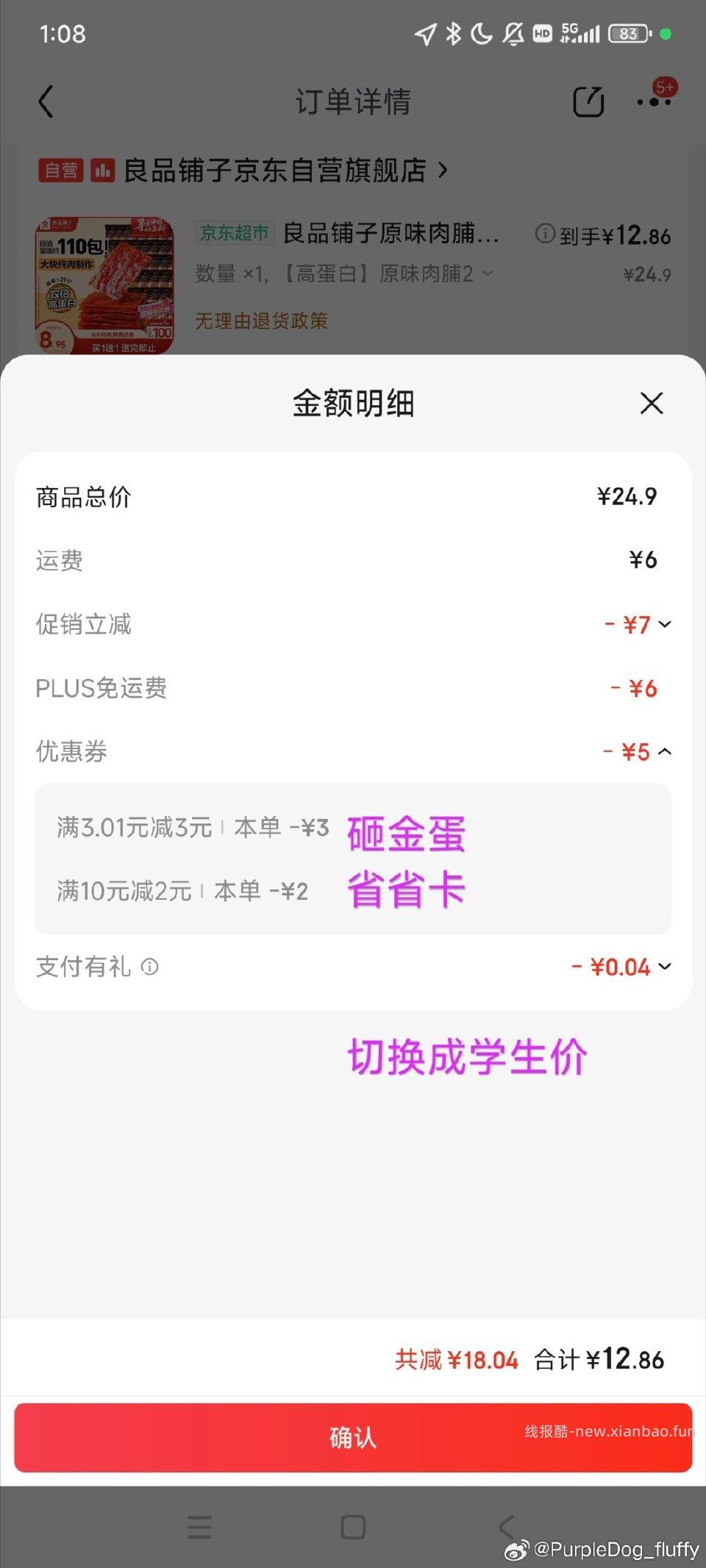Tap the 自营 badge above the product
Screen dimensions: 706x1568
coord(61,169)
